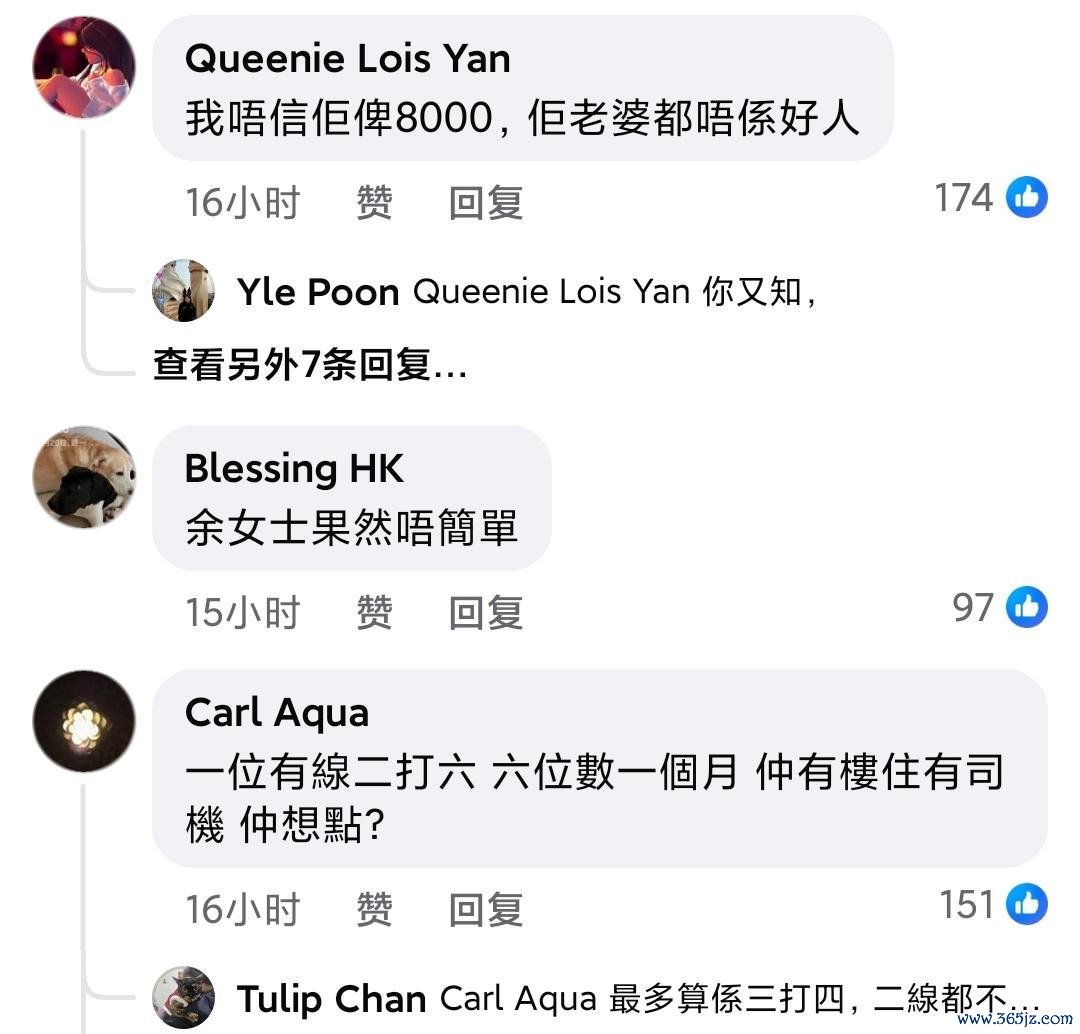Reply to Queenie Lois Yan's comment

pos(485,203)
